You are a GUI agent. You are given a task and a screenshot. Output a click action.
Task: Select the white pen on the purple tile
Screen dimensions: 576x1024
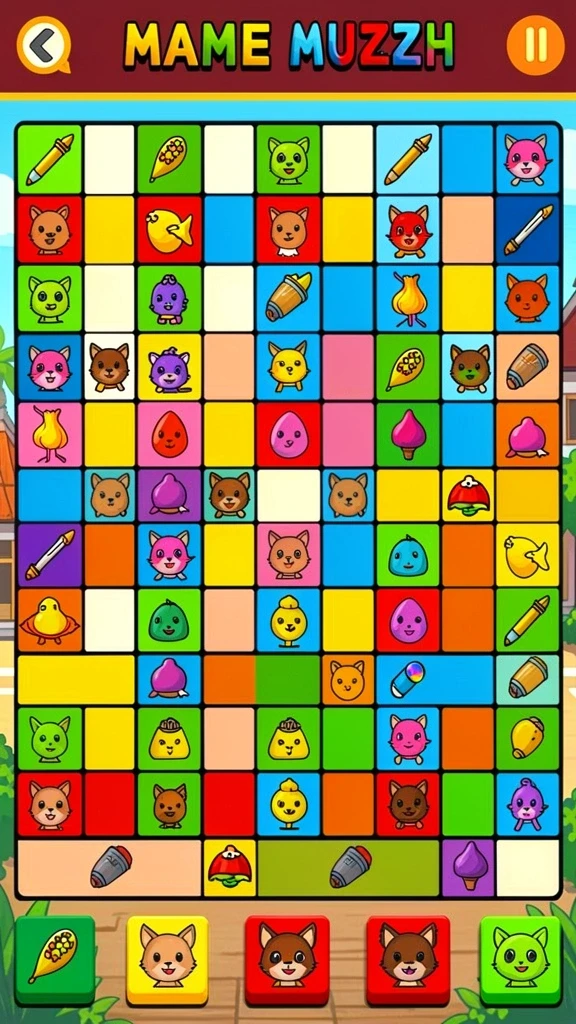(x=50, y=555)
